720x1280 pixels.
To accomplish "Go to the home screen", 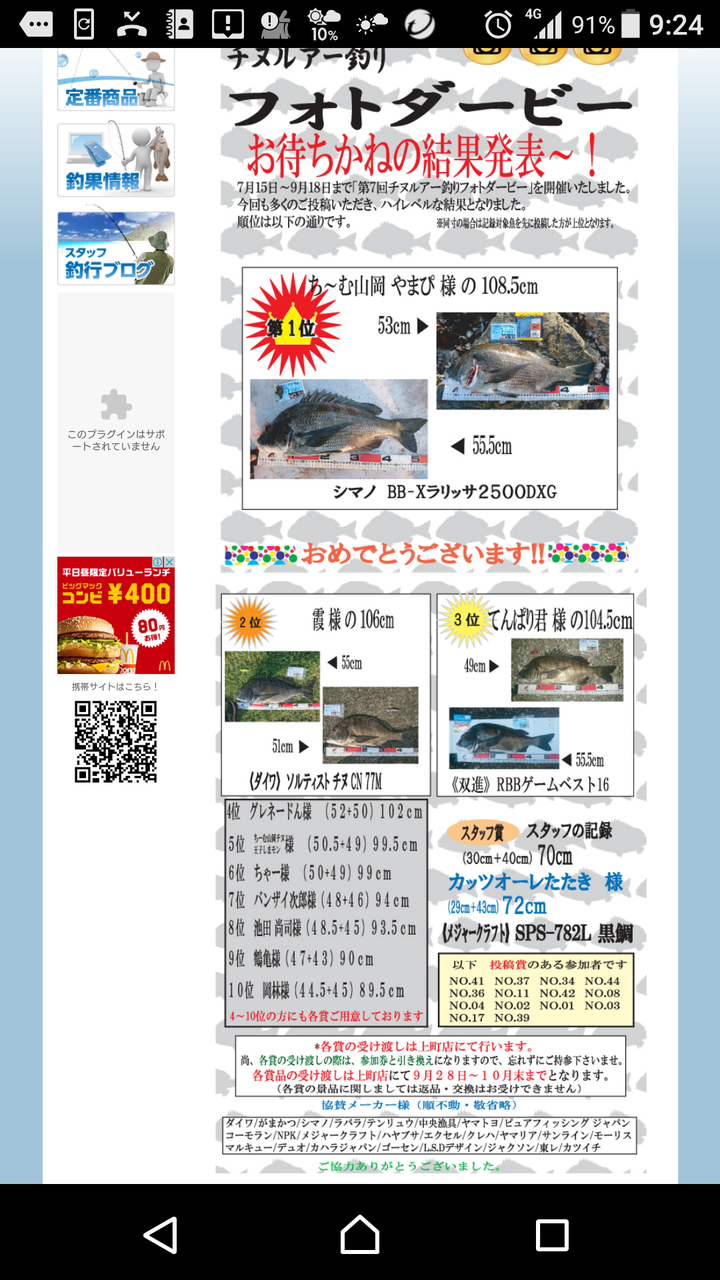I will click(360, 1234).
